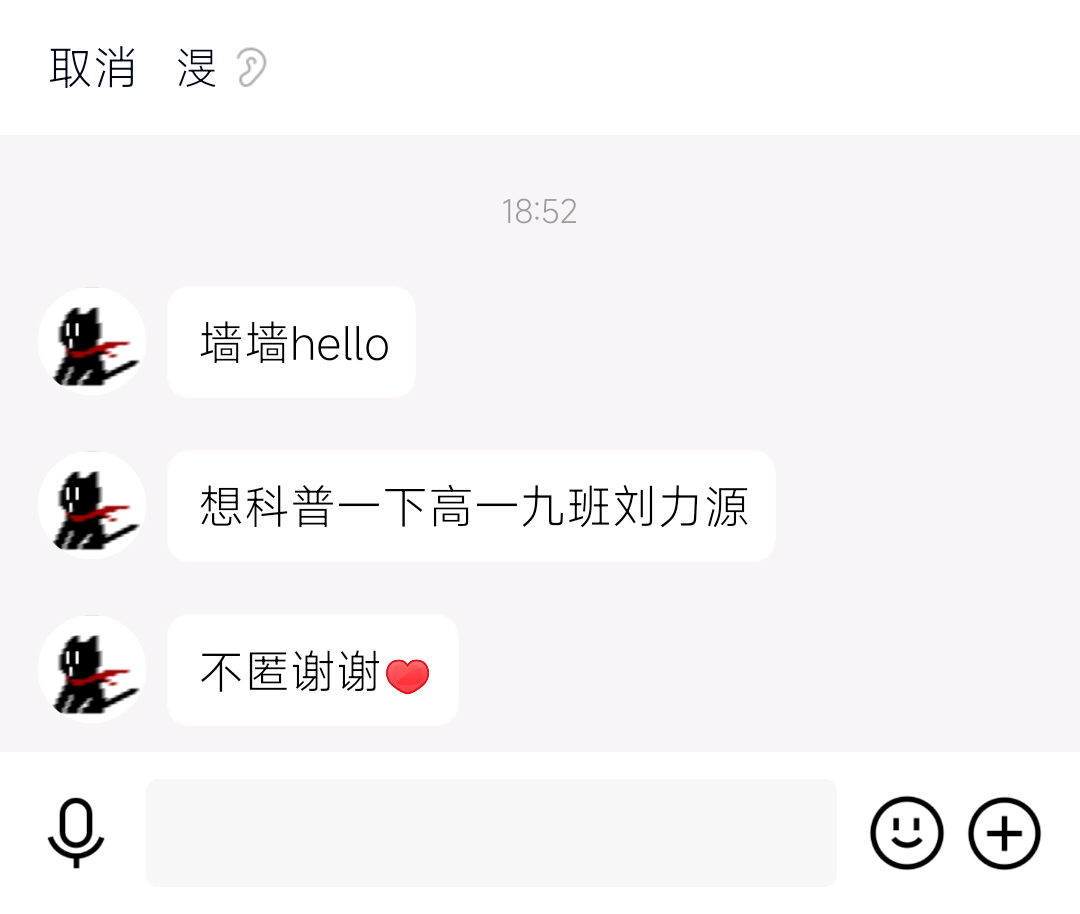The height and width of the screenshot is (914, 1080).
Task: Open the plus attachments menu
Action: (1004, 832)
